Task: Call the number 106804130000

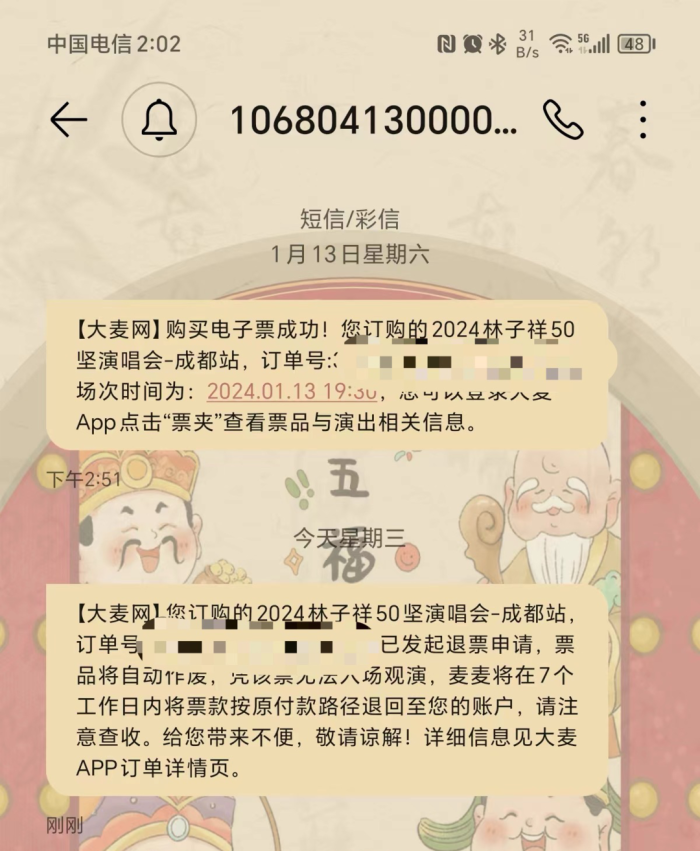Action: pyautogui.click(x=563, y=120)
